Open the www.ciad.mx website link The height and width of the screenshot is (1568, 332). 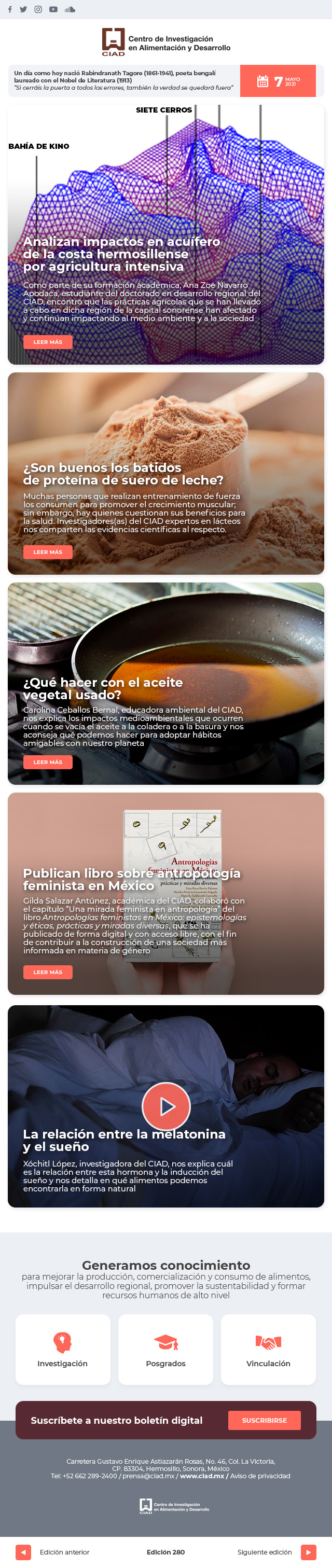tap(202, 1476)
